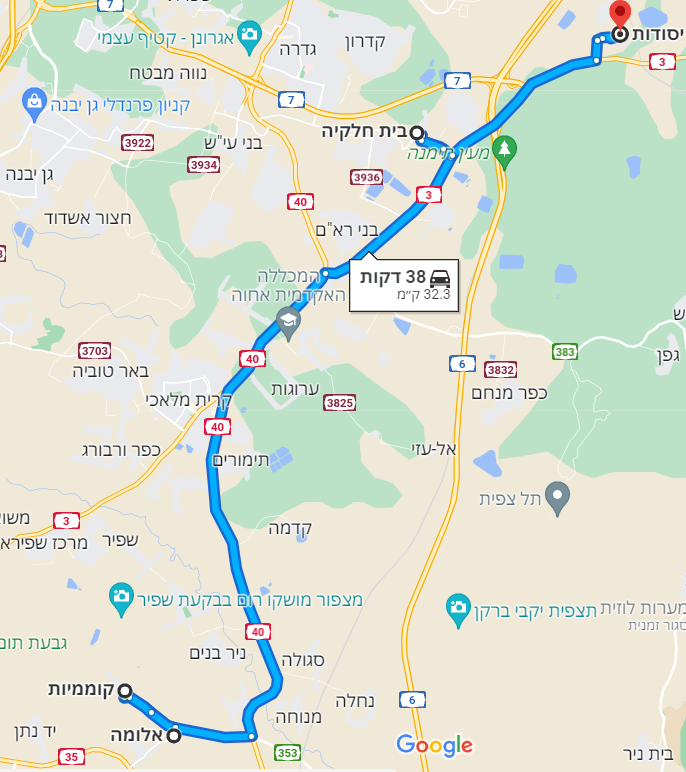
Task: Tap the אלומה waypoint marker
Action: pyautogui.click(x=174, y=736)
